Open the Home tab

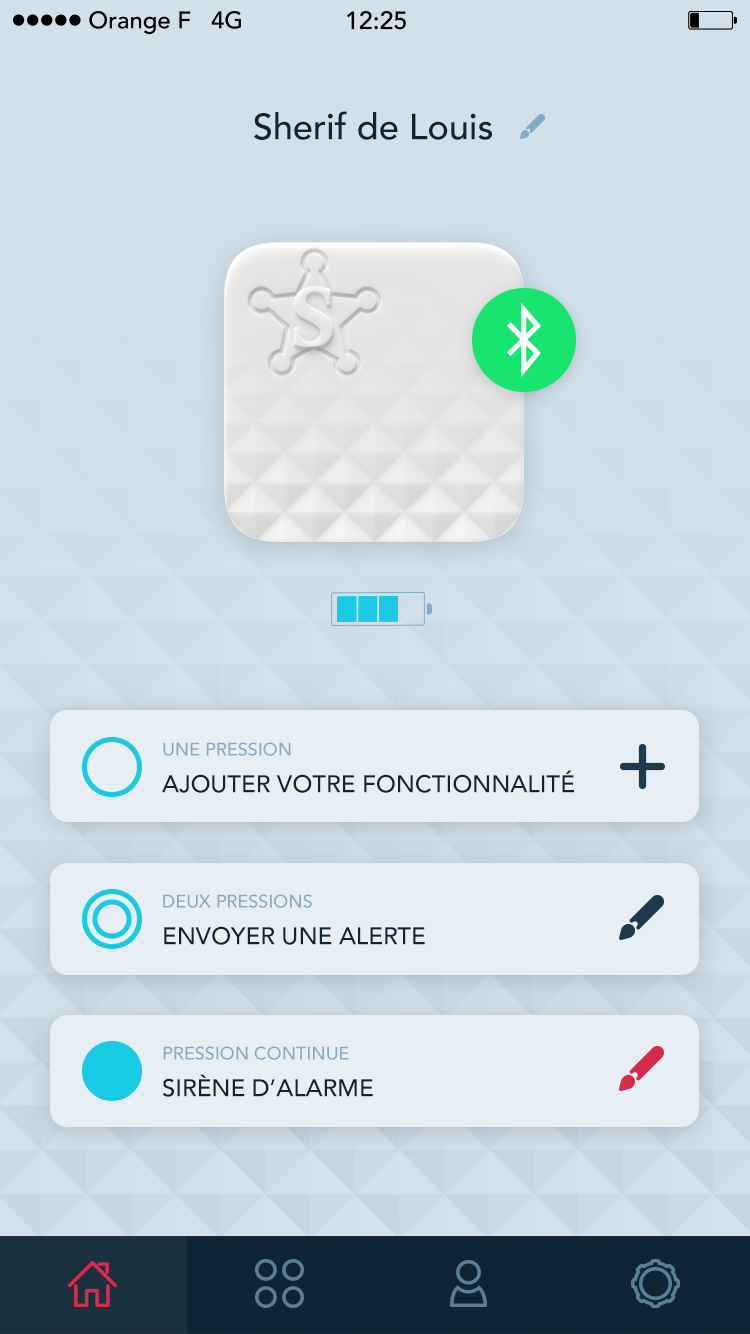93,1284
